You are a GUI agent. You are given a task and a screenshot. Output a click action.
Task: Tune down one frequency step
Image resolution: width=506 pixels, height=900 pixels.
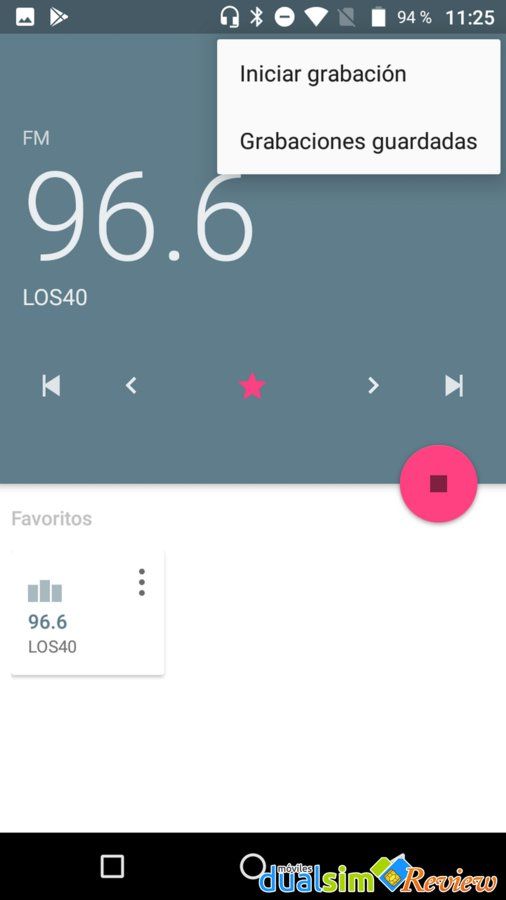point(131,386)
